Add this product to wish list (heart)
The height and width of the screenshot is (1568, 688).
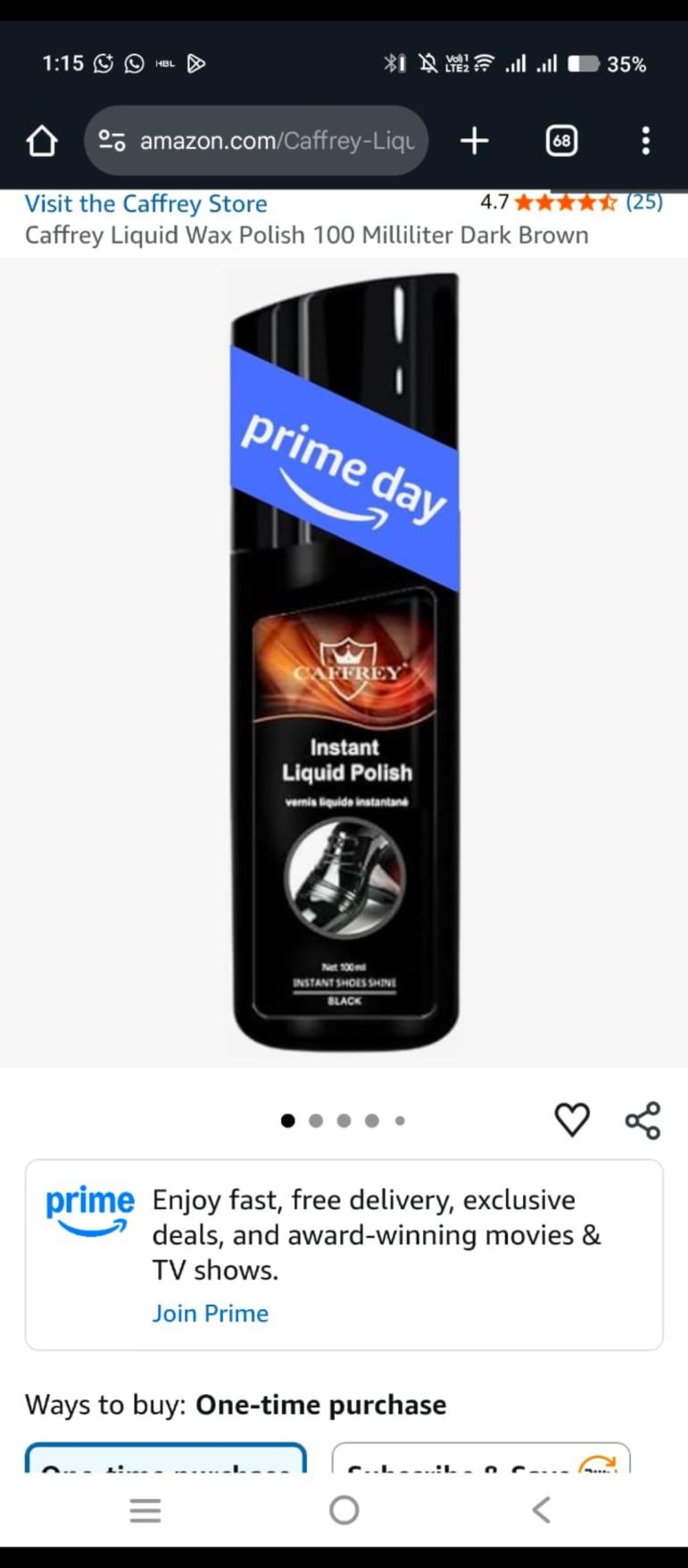pos(572,1119)
